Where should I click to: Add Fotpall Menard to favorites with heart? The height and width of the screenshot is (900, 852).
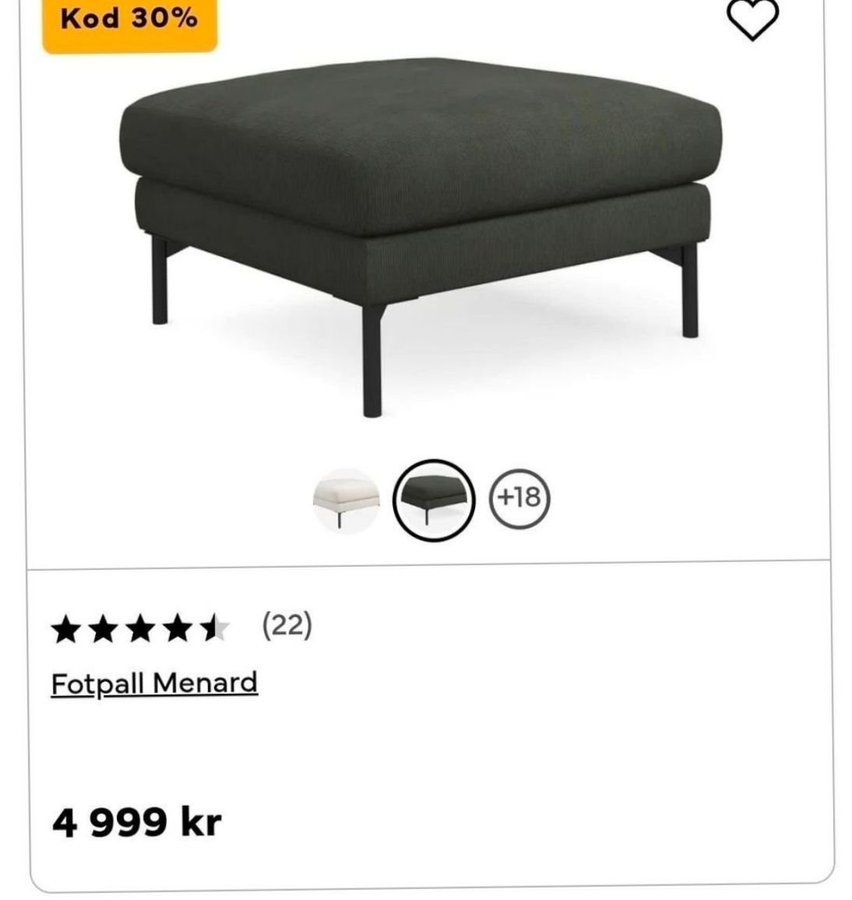click(x=751, y=20)
